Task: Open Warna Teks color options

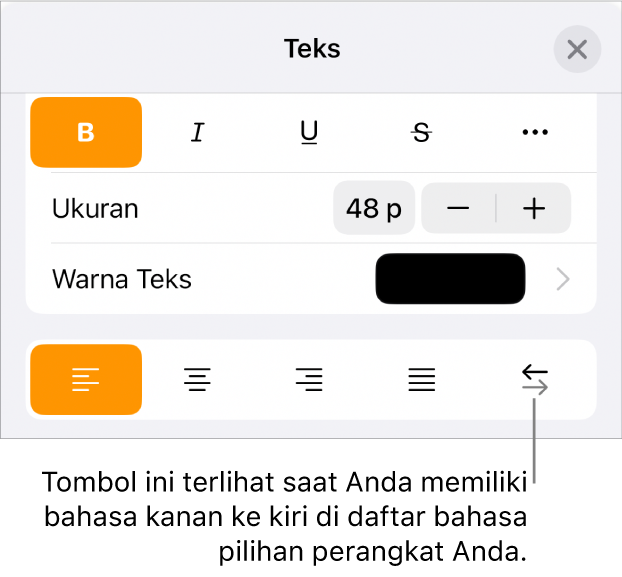Action: tap(450, 279)
